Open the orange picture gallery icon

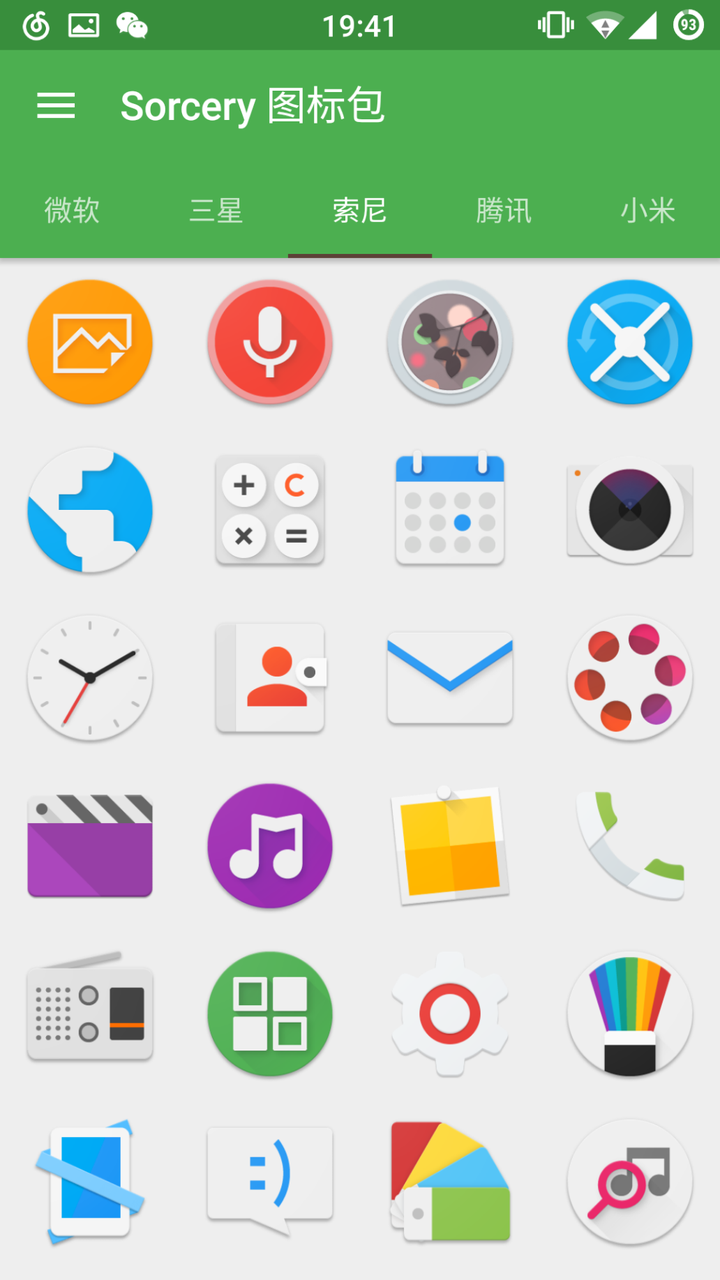(x=90, y=342)
